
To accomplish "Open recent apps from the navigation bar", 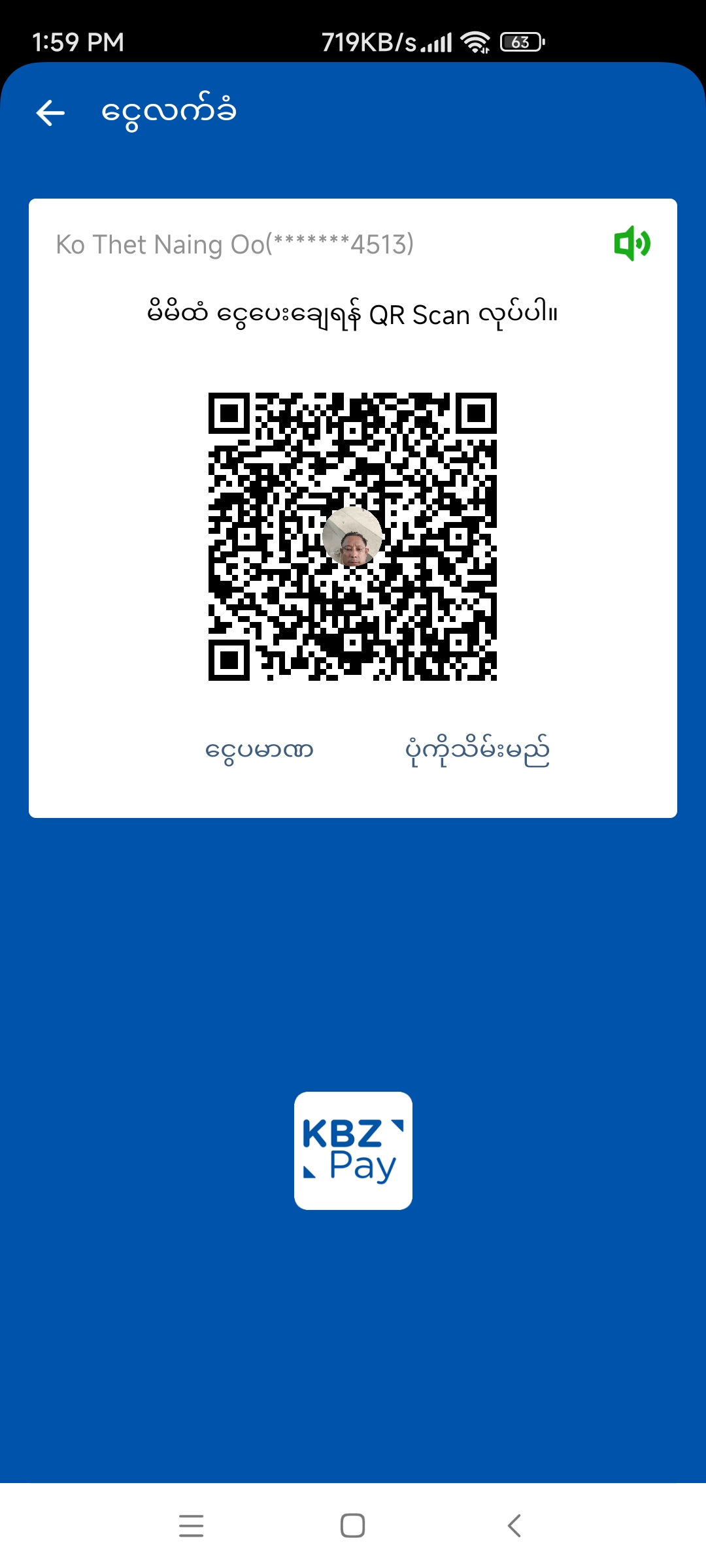I will click(191, 1526).
